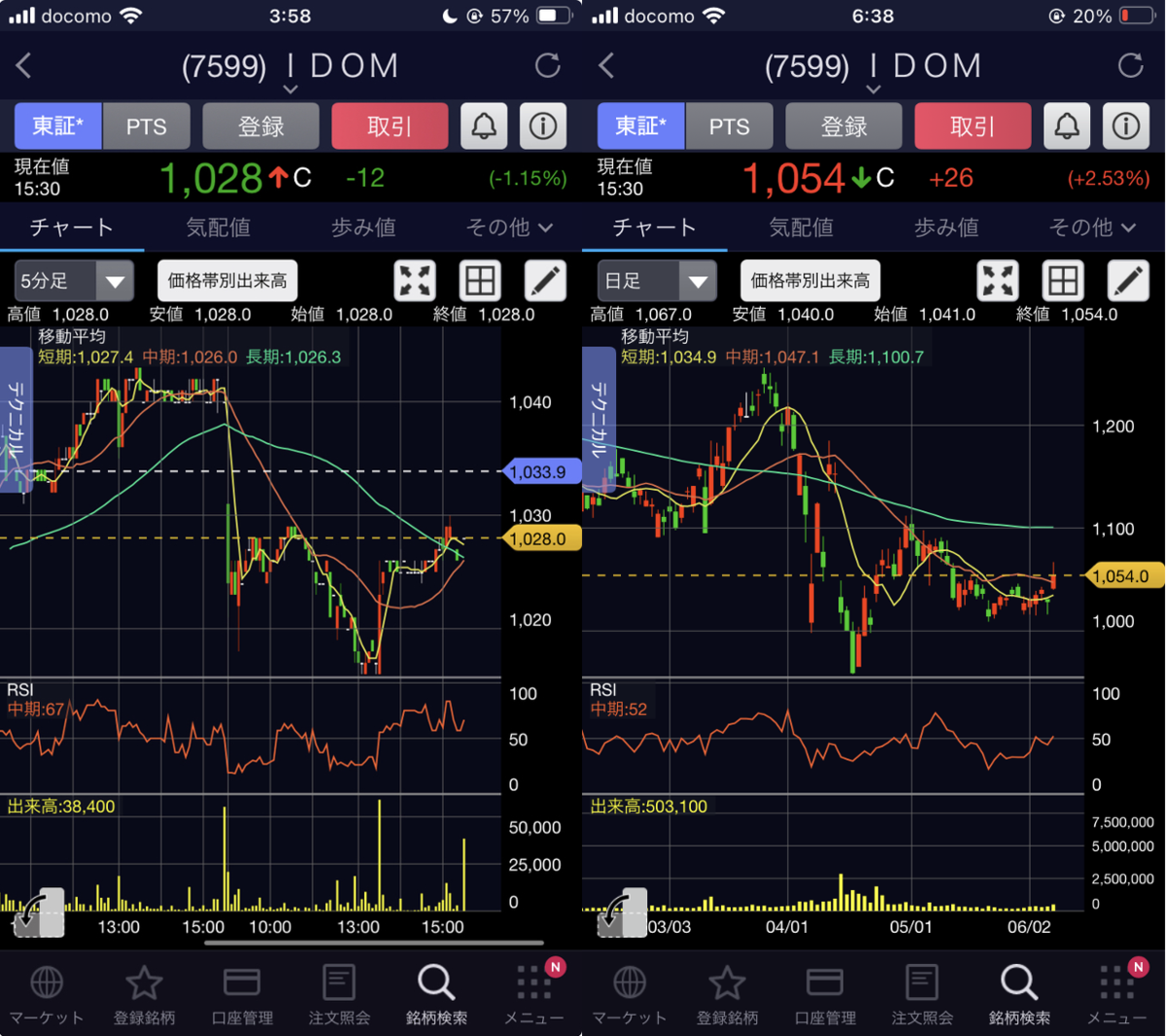Viewport: 1166px width, 1036px height.
Task: Tap 登録 on the 日足 chart screen
Action: 843,126
